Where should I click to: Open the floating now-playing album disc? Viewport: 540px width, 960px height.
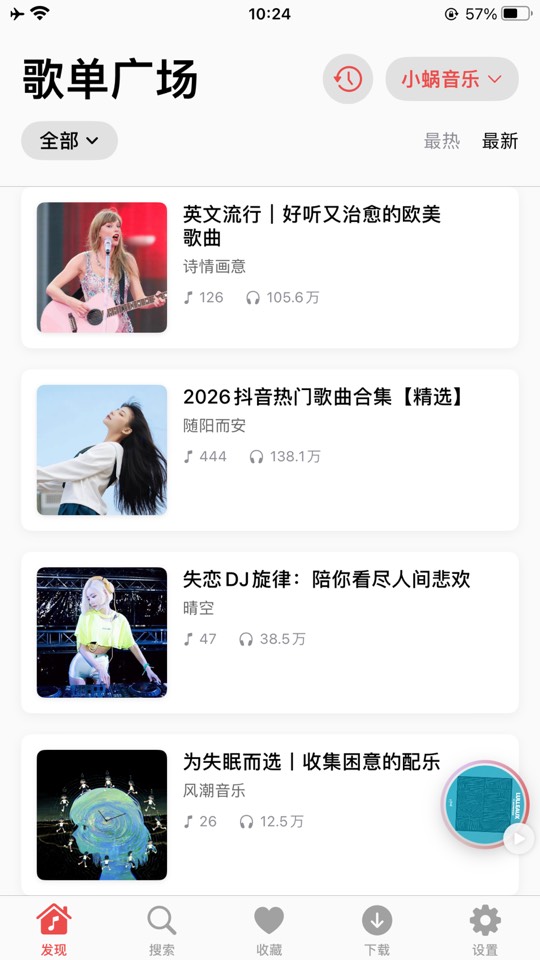pos(485,804)
